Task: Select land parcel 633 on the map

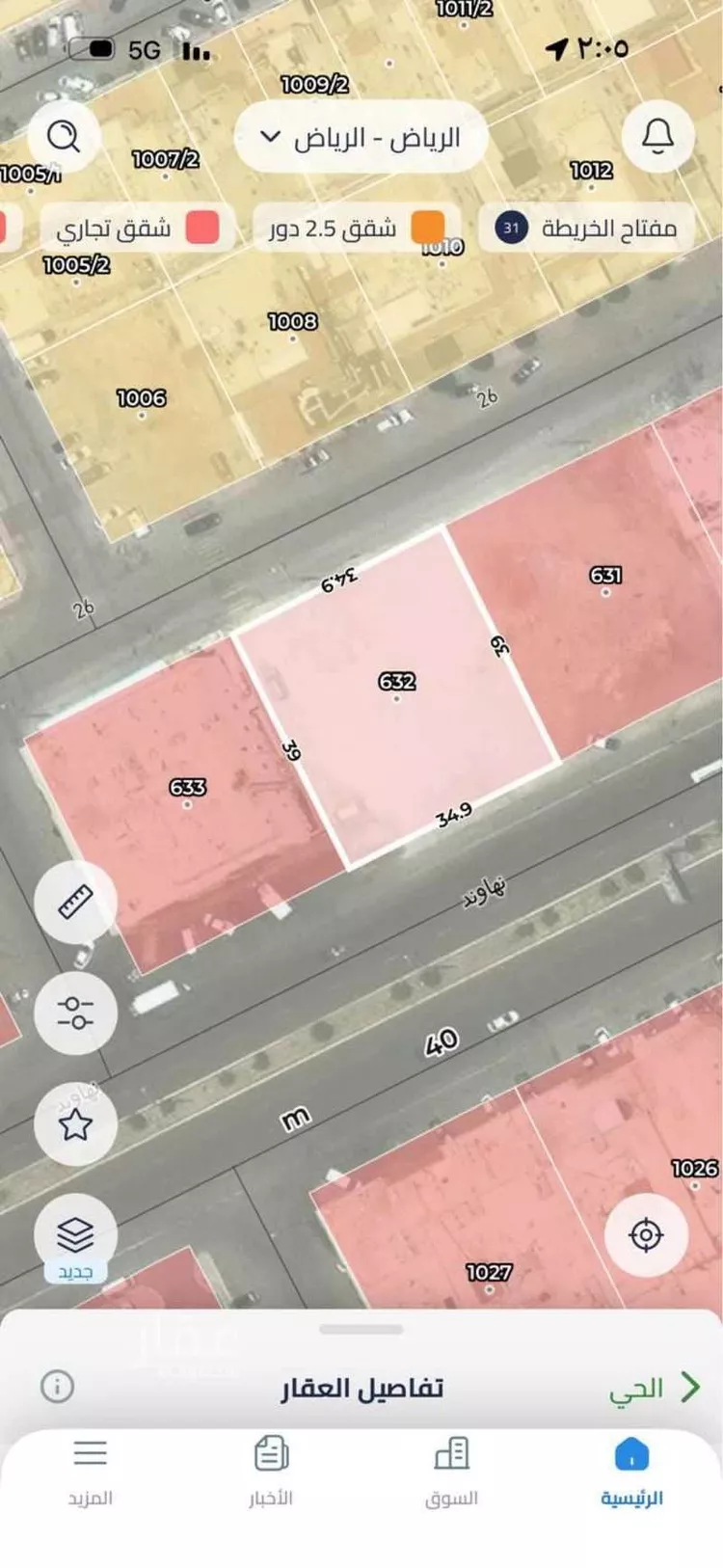Action: [x=187, y=788]
